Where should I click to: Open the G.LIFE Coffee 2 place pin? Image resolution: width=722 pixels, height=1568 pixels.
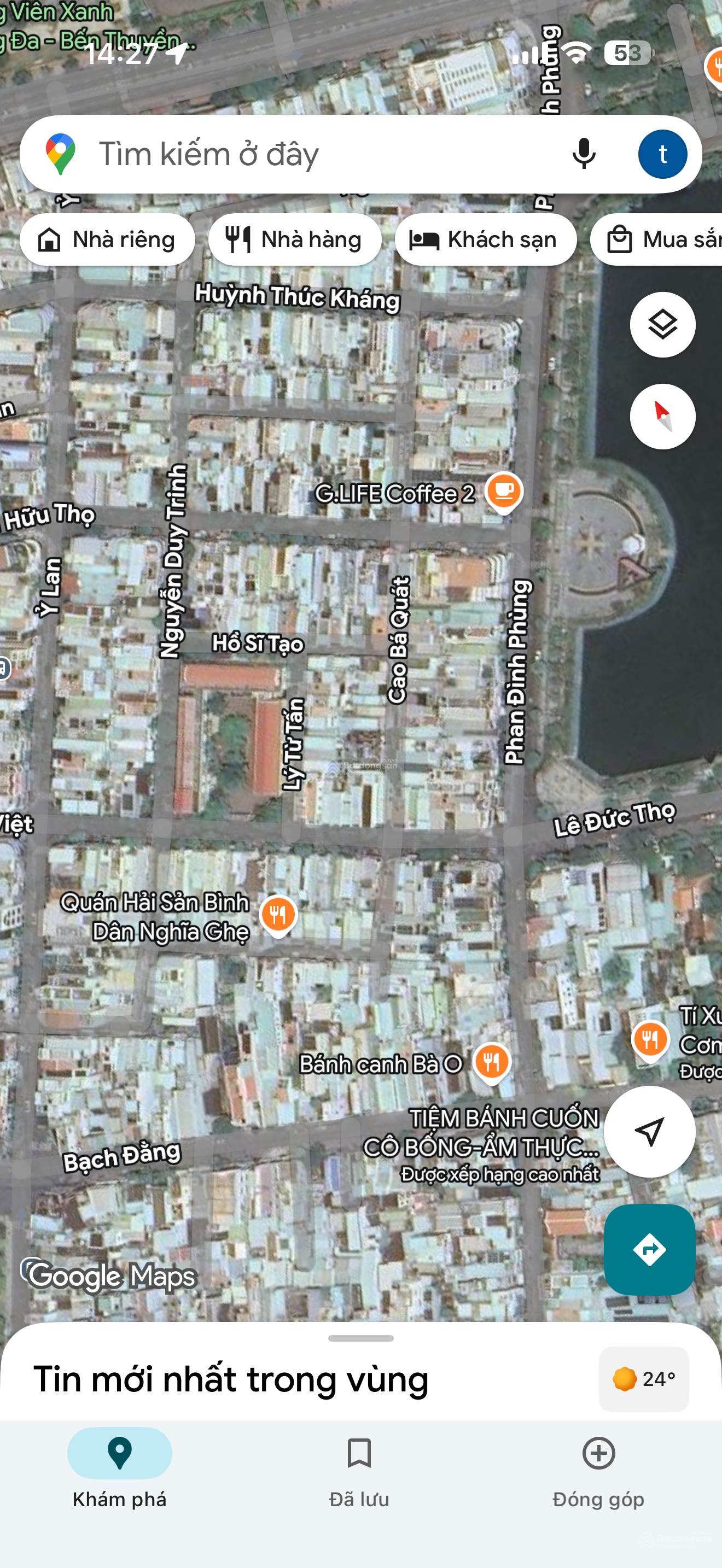pos(503,490)
